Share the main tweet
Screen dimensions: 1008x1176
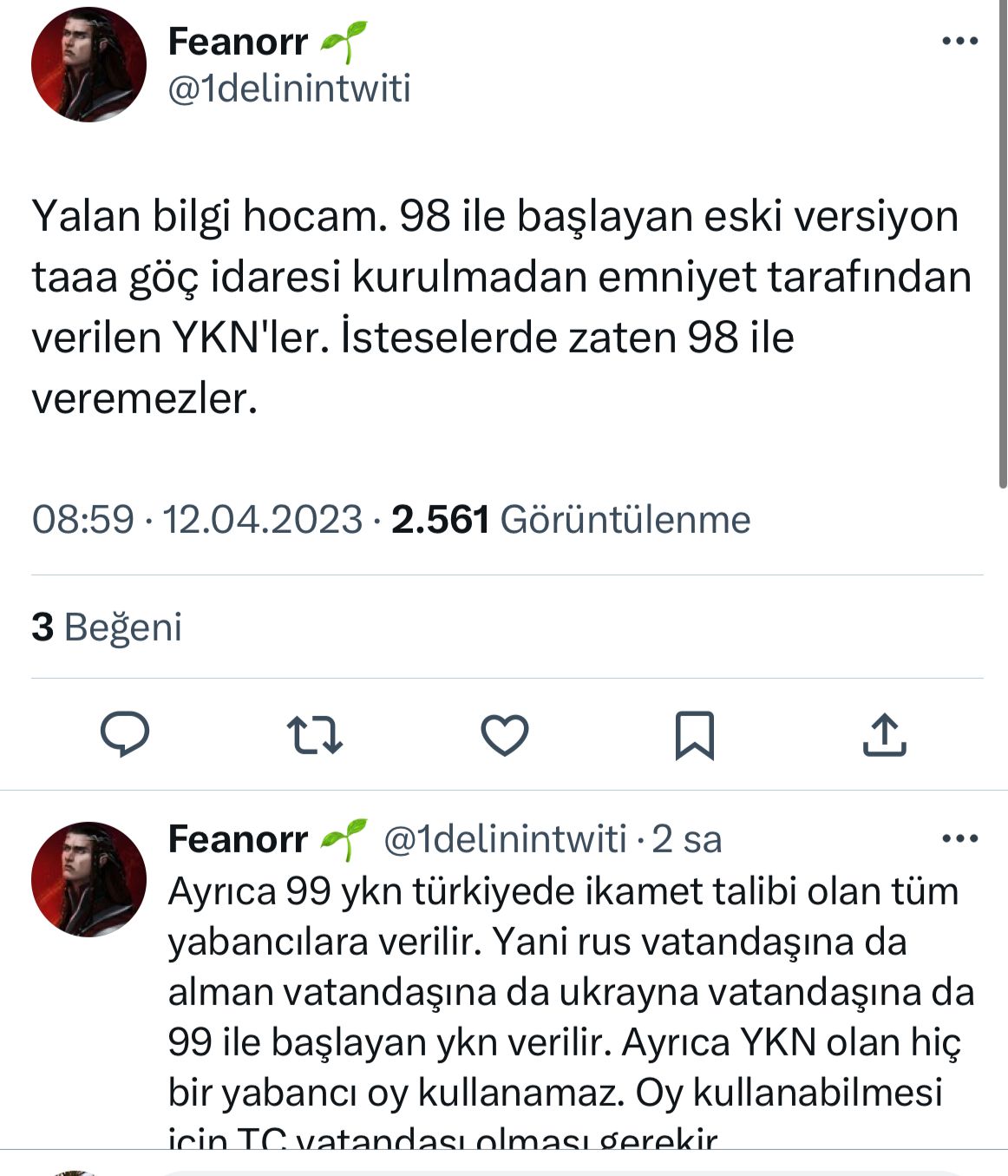coord(884,735)
